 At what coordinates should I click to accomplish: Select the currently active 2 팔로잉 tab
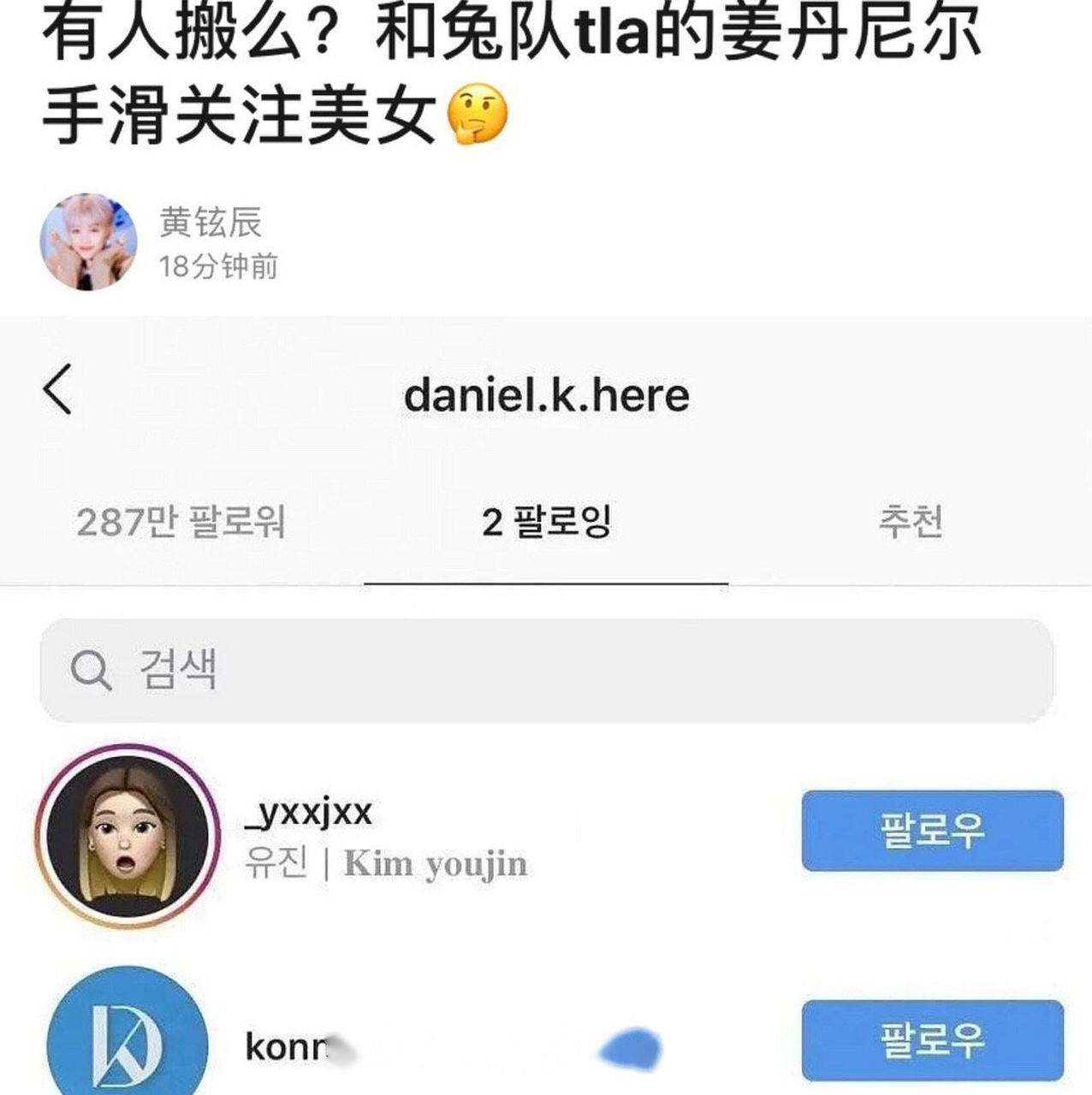point(546,520)
